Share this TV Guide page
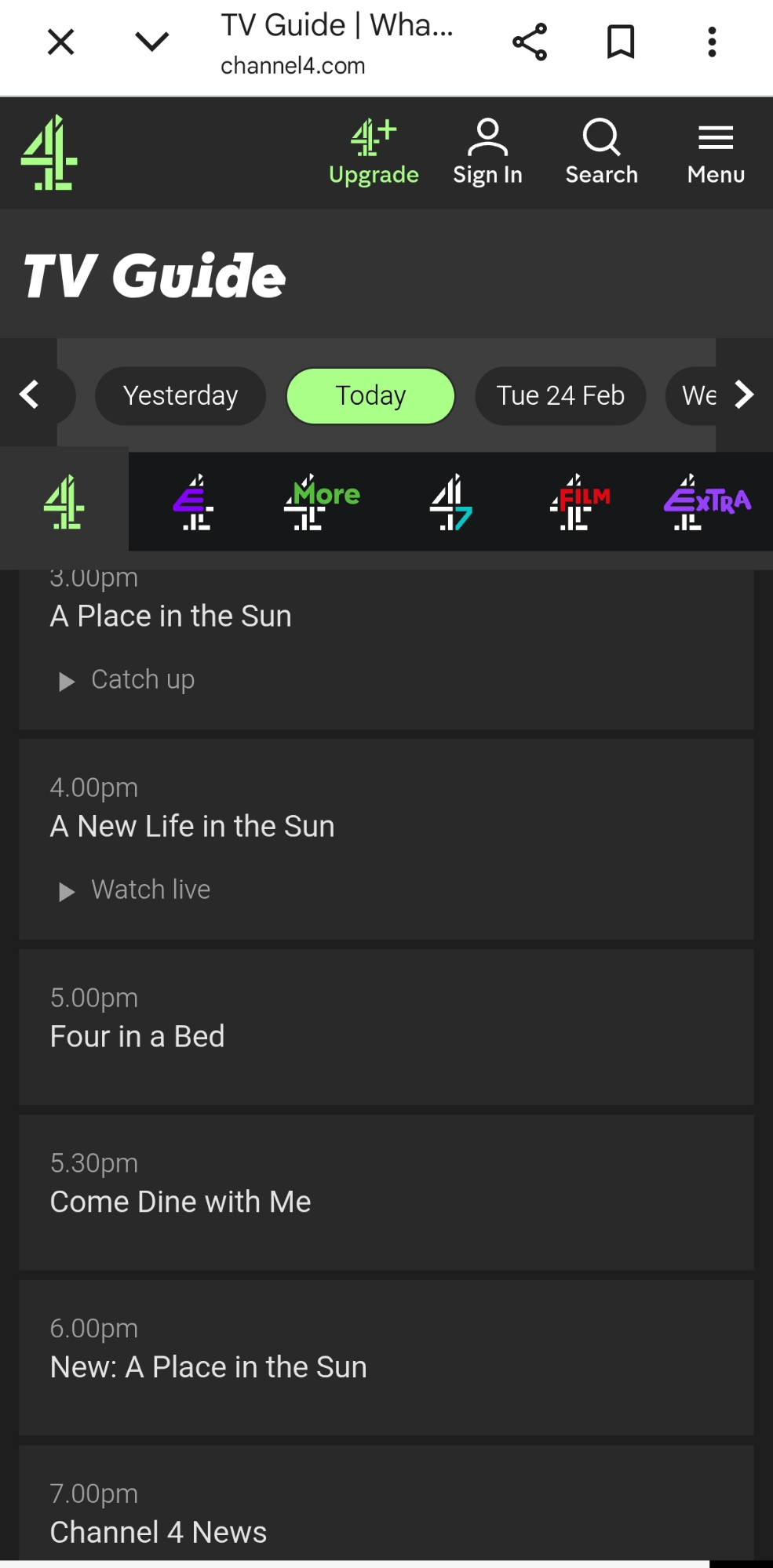 [530, 42]
